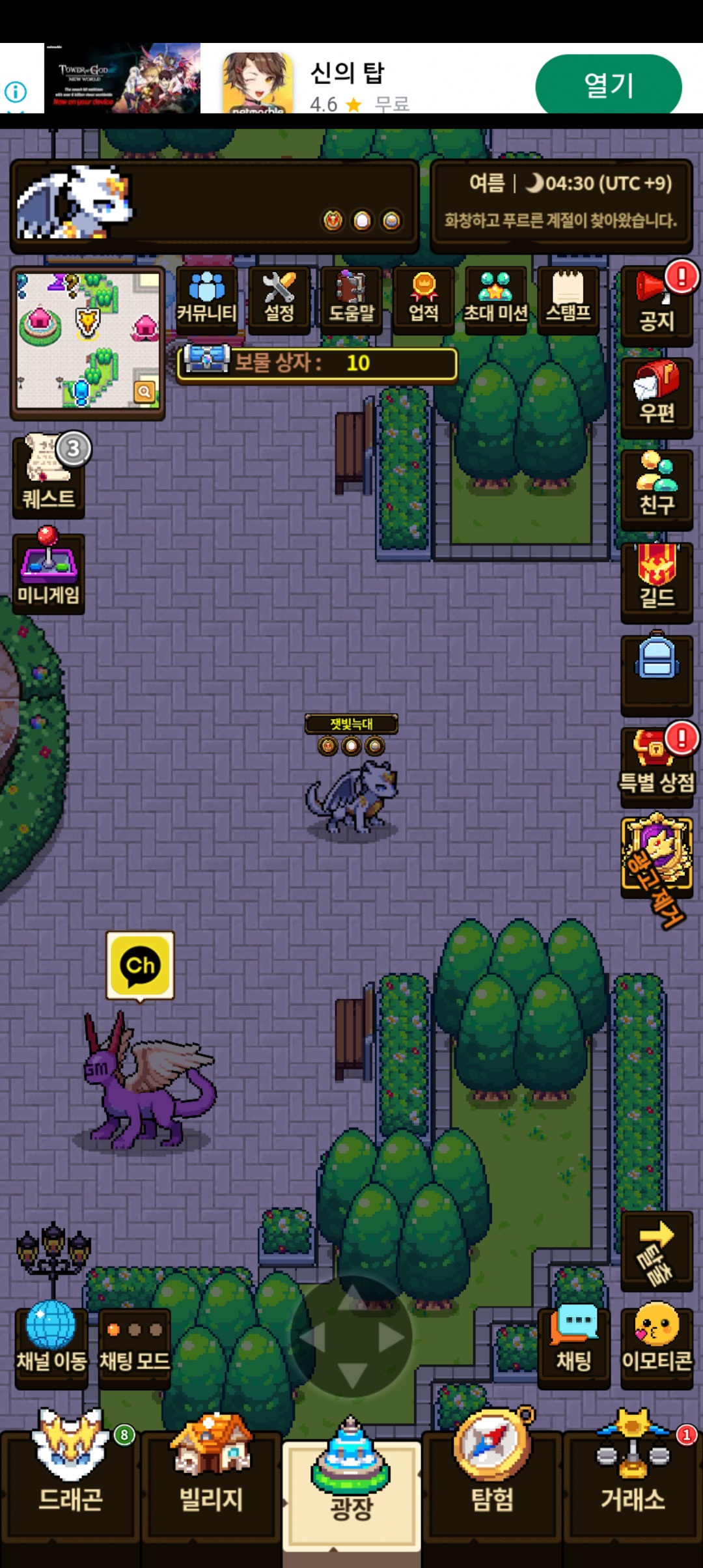Open 초대 미션 invite missions
The height and width of the screenshot is (1568, 703).
tap(495, 299)
